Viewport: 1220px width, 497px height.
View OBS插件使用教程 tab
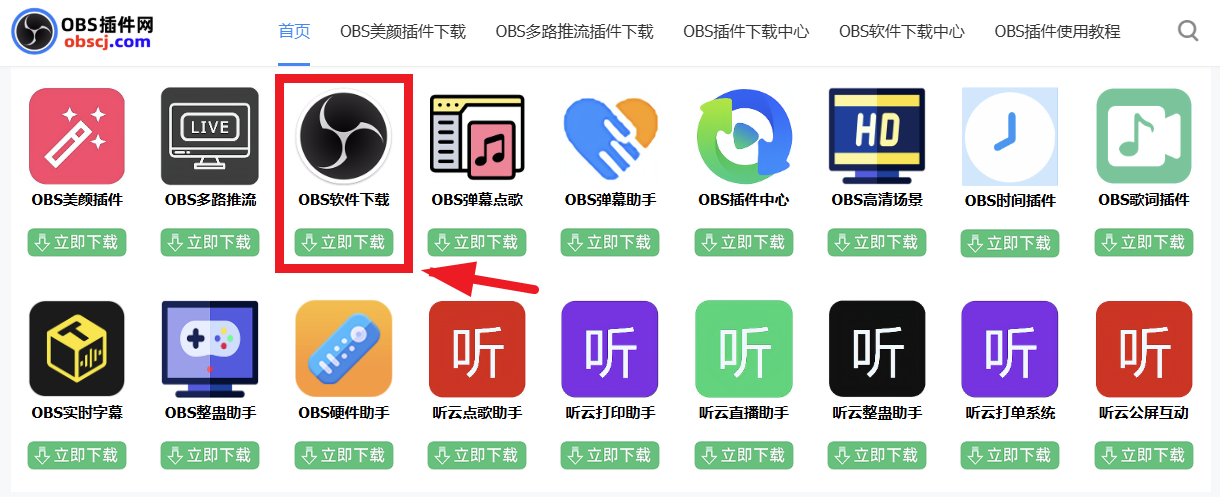tap(1057, 31)
